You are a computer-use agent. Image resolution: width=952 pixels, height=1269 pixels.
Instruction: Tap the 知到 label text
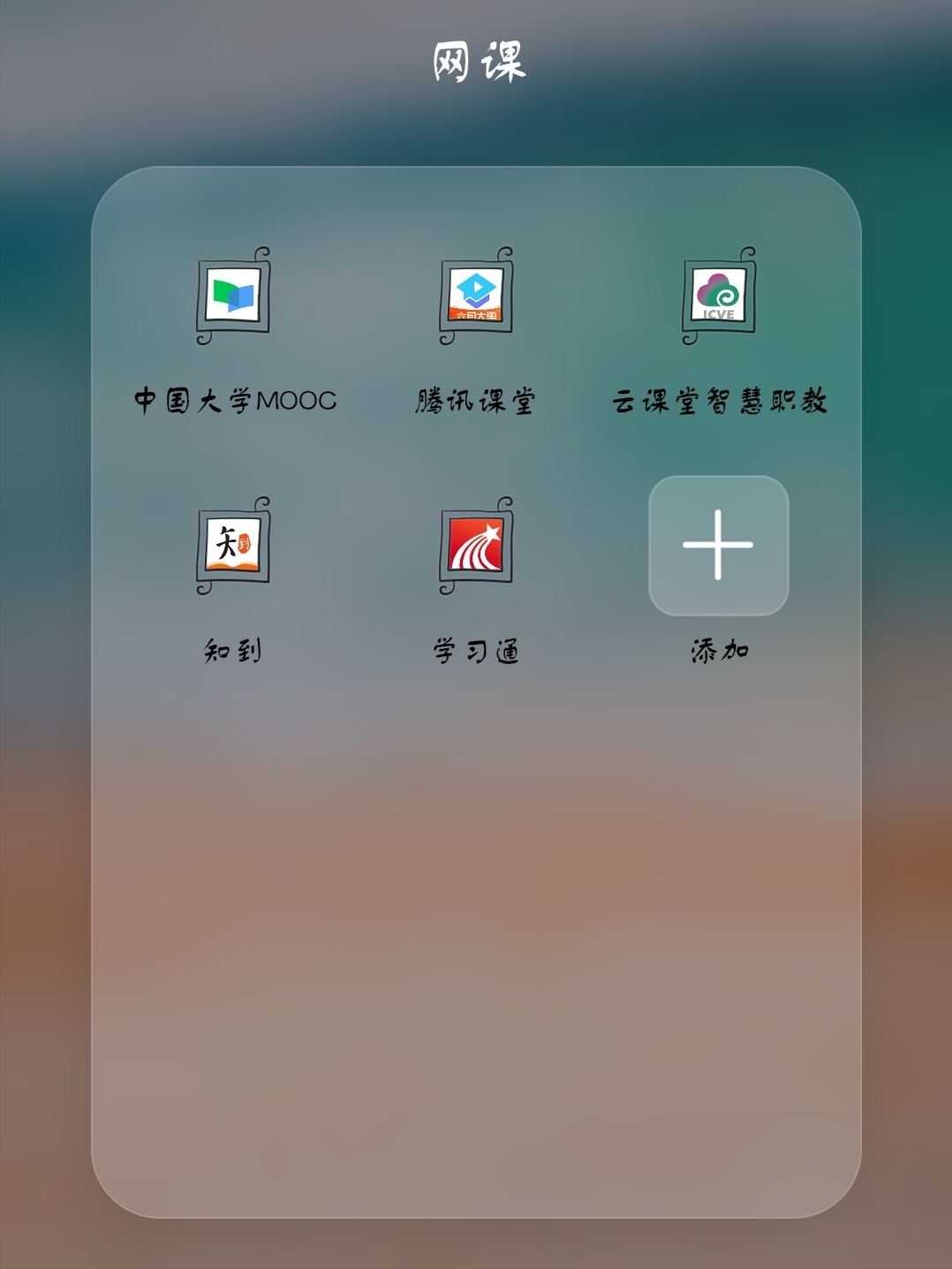tap(234, 648)
